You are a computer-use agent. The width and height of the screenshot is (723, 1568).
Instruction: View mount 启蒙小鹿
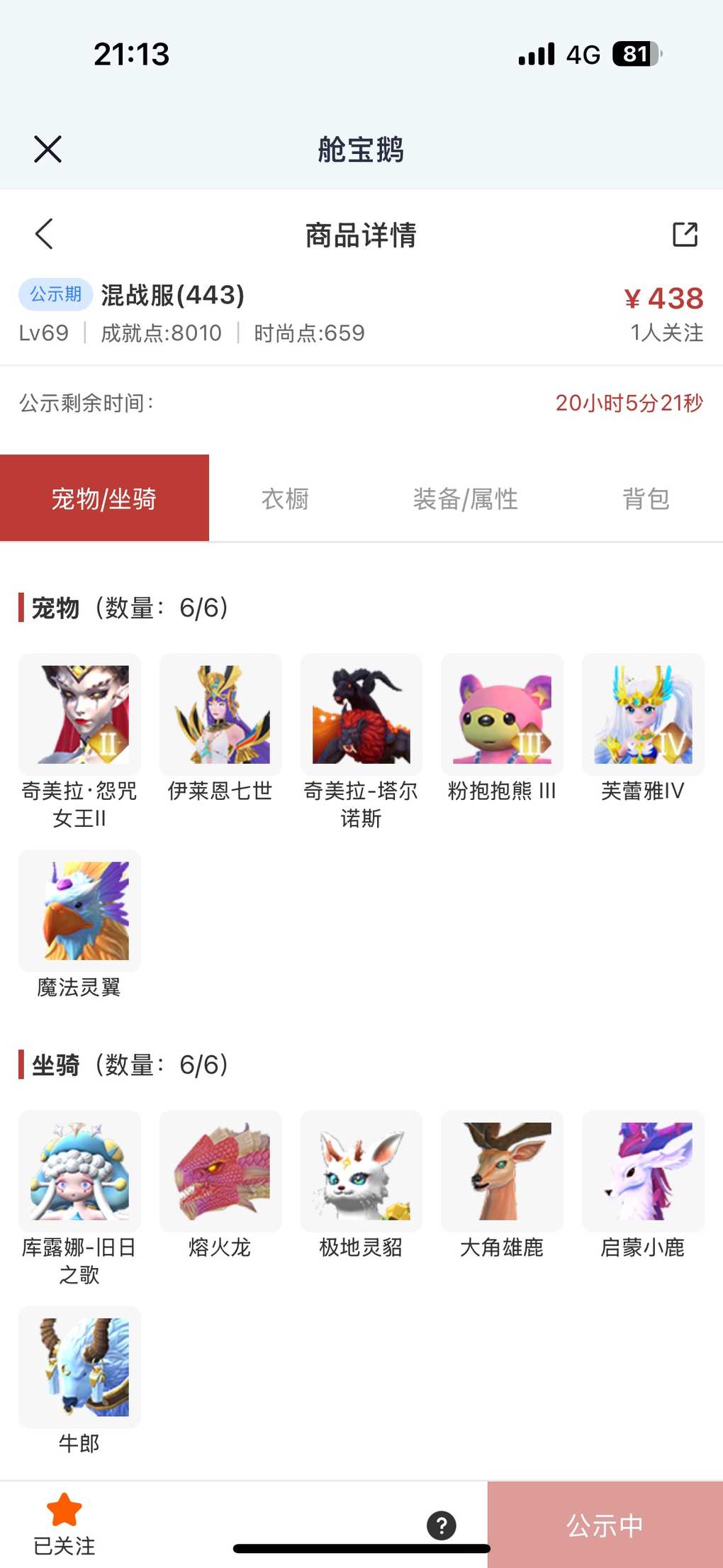(643, 1172)
